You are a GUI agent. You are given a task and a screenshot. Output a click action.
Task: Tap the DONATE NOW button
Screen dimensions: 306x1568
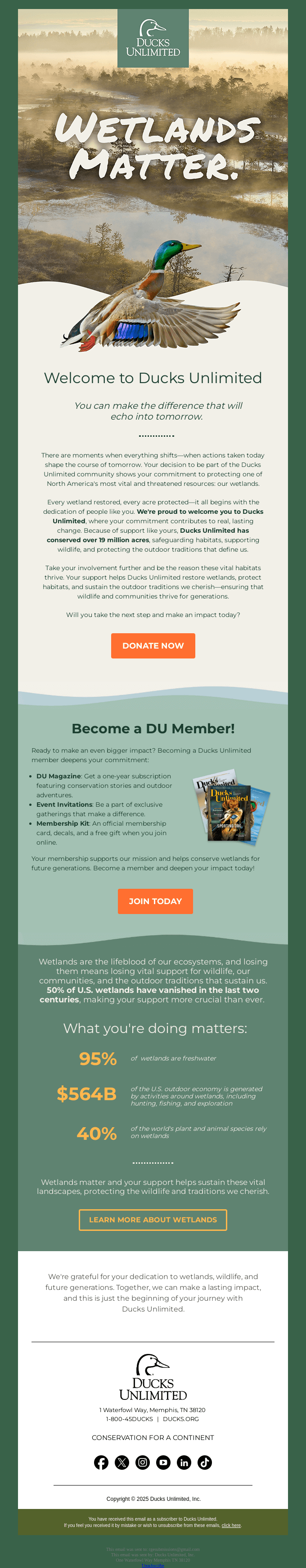point(153,645)
